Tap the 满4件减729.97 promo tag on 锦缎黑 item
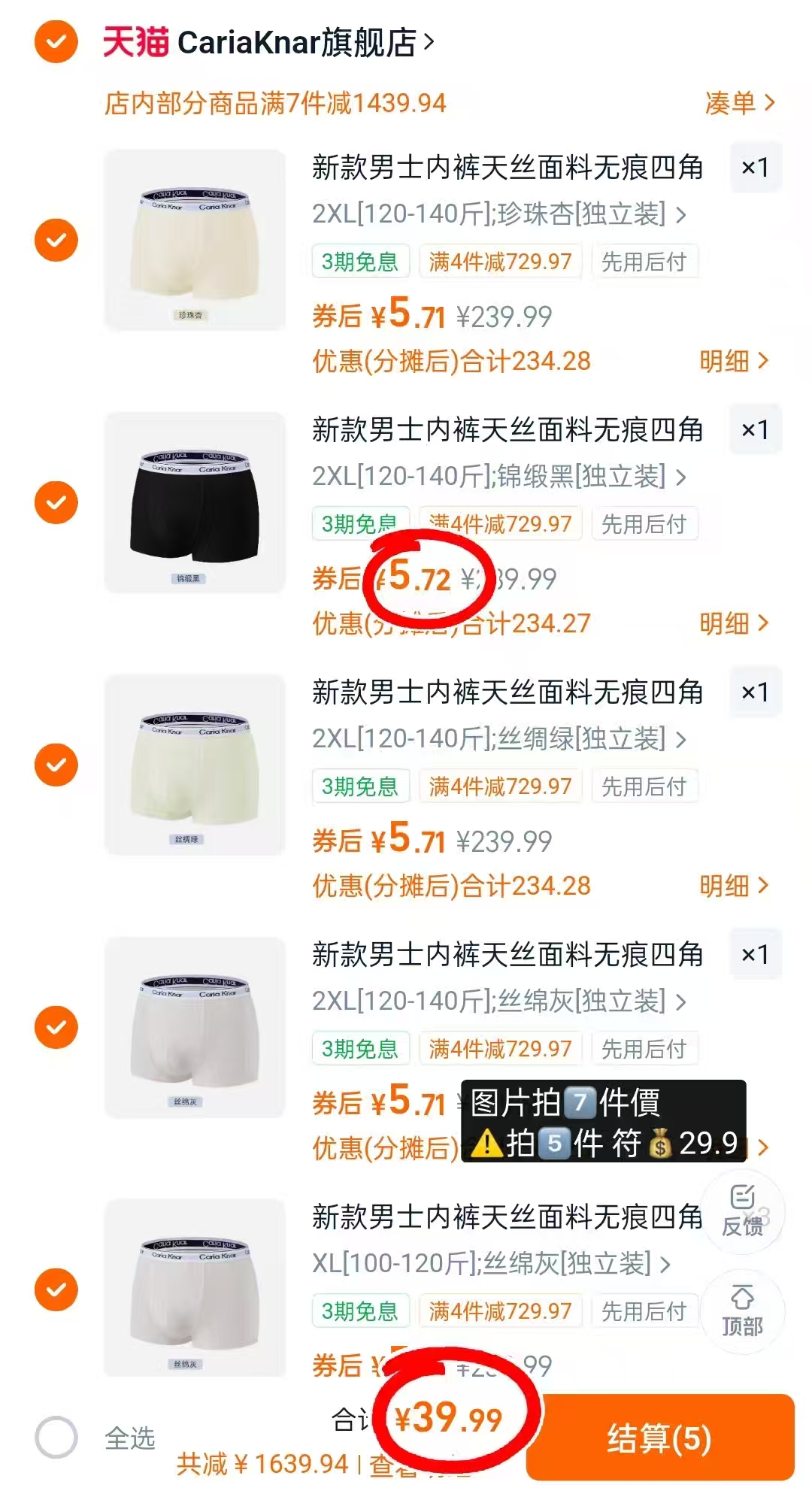 (x=501, y=524)
